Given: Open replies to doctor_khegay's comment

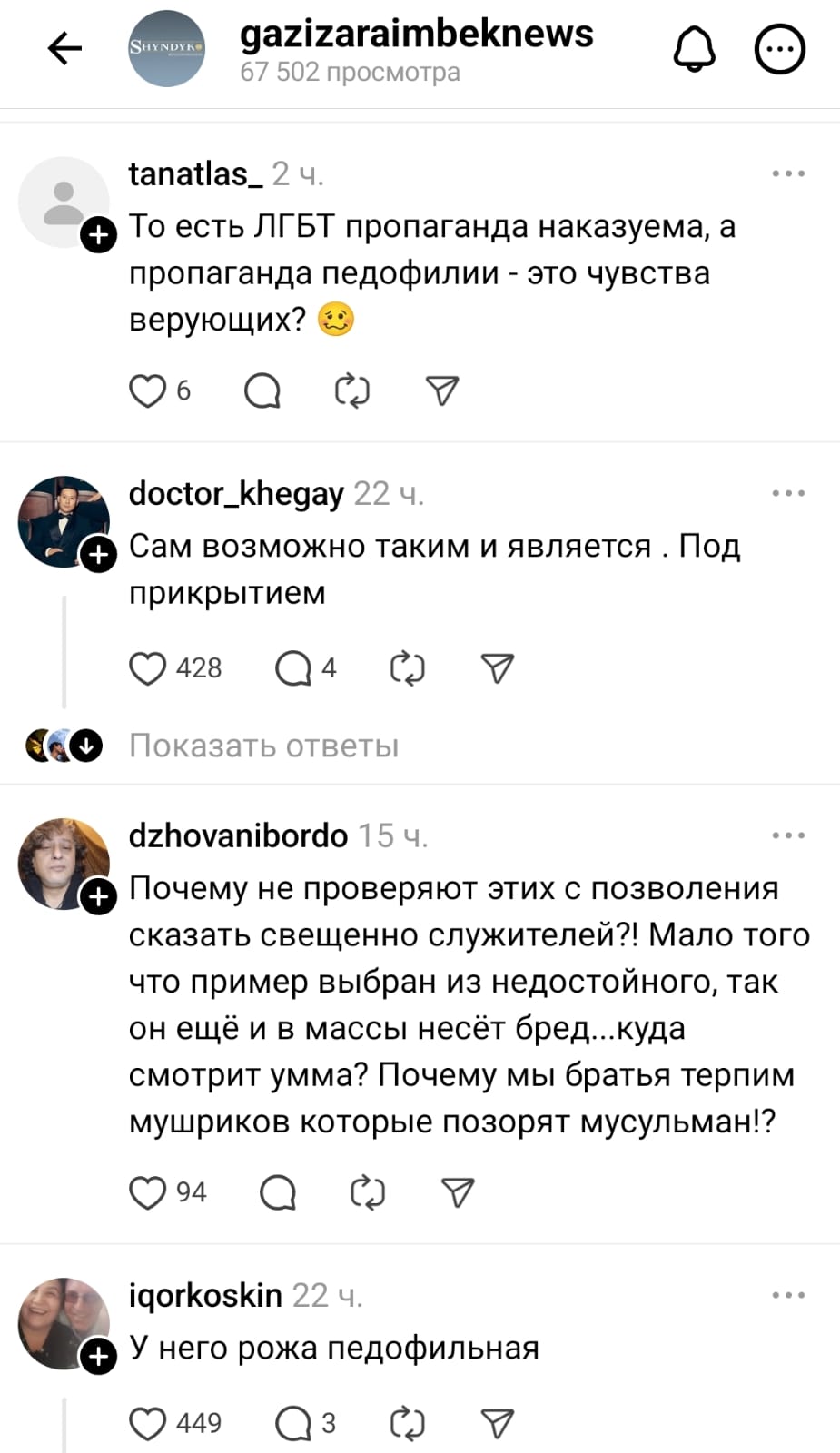Looking at the screenshot, I should [294, 668].
